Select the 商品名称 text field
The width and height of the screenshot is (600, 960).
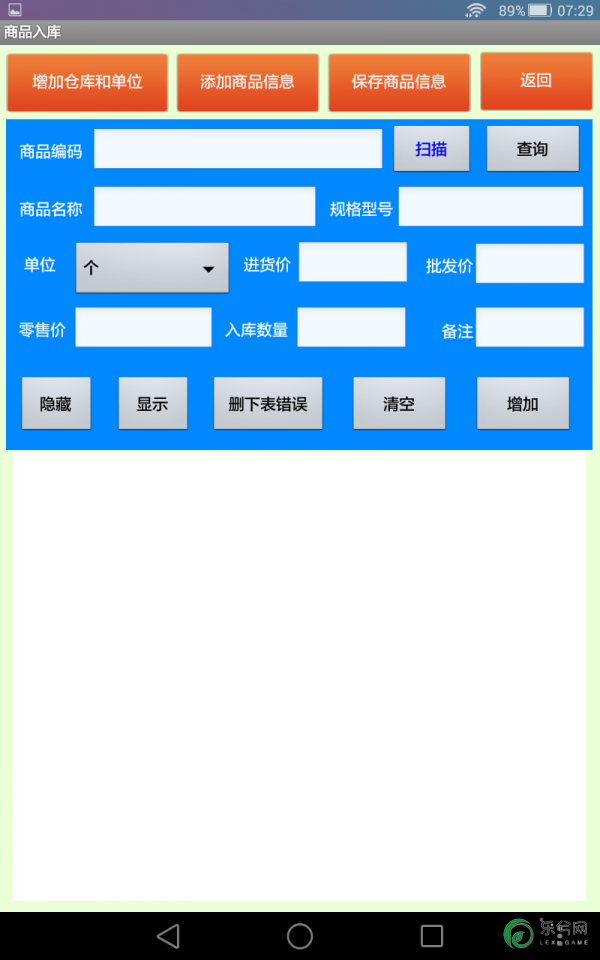[x=204, y=207]
